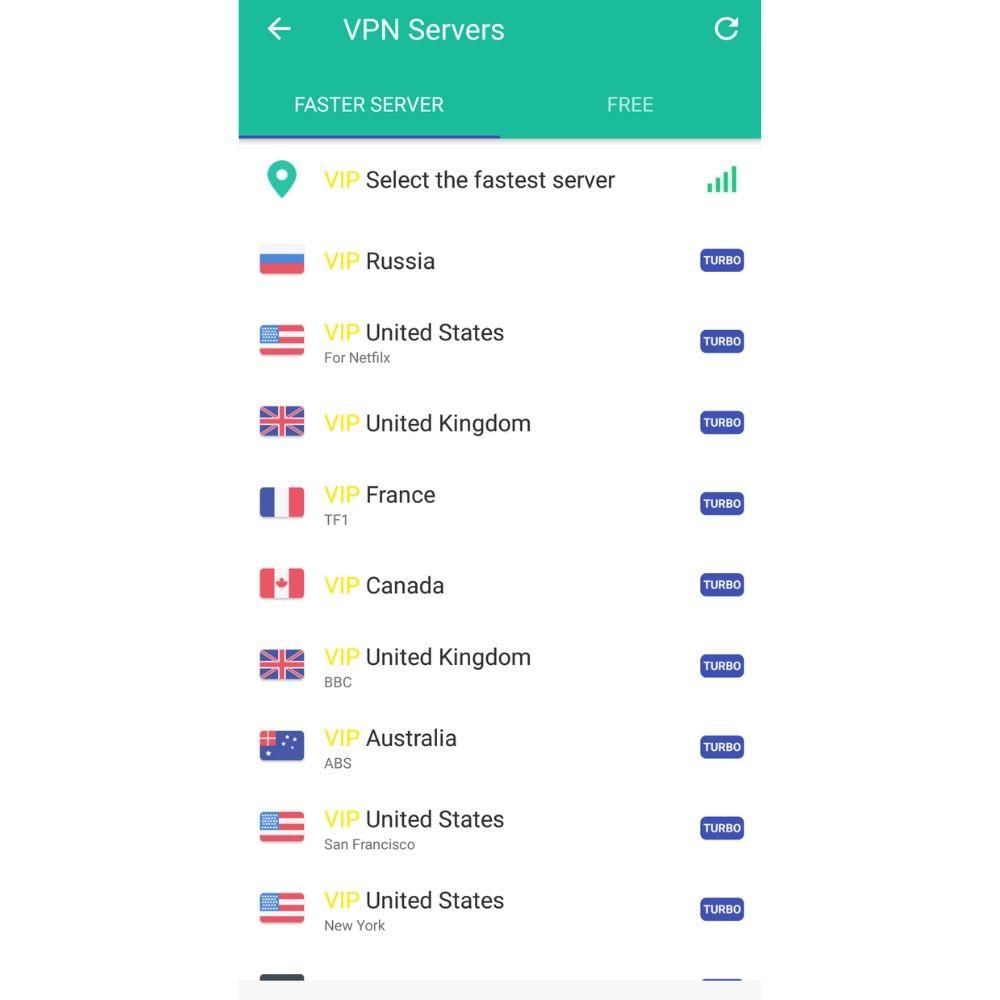The image size is (1000, 1000).
Task: Go back using the arrow icon
Action: click(x=279, y=29)
